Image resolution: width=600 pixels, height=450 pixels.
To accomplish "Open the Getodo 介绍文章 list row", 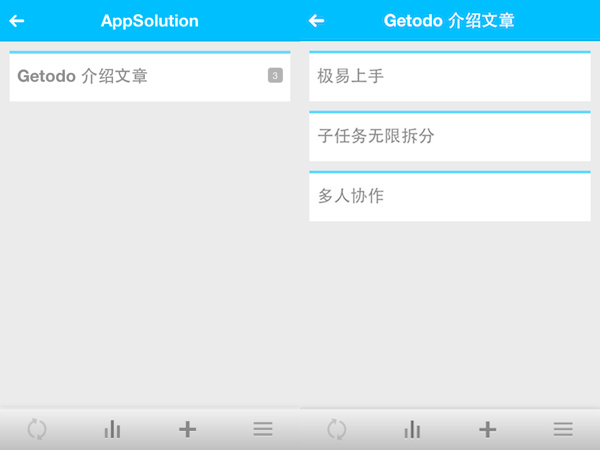I will click(x=149, y=76).
